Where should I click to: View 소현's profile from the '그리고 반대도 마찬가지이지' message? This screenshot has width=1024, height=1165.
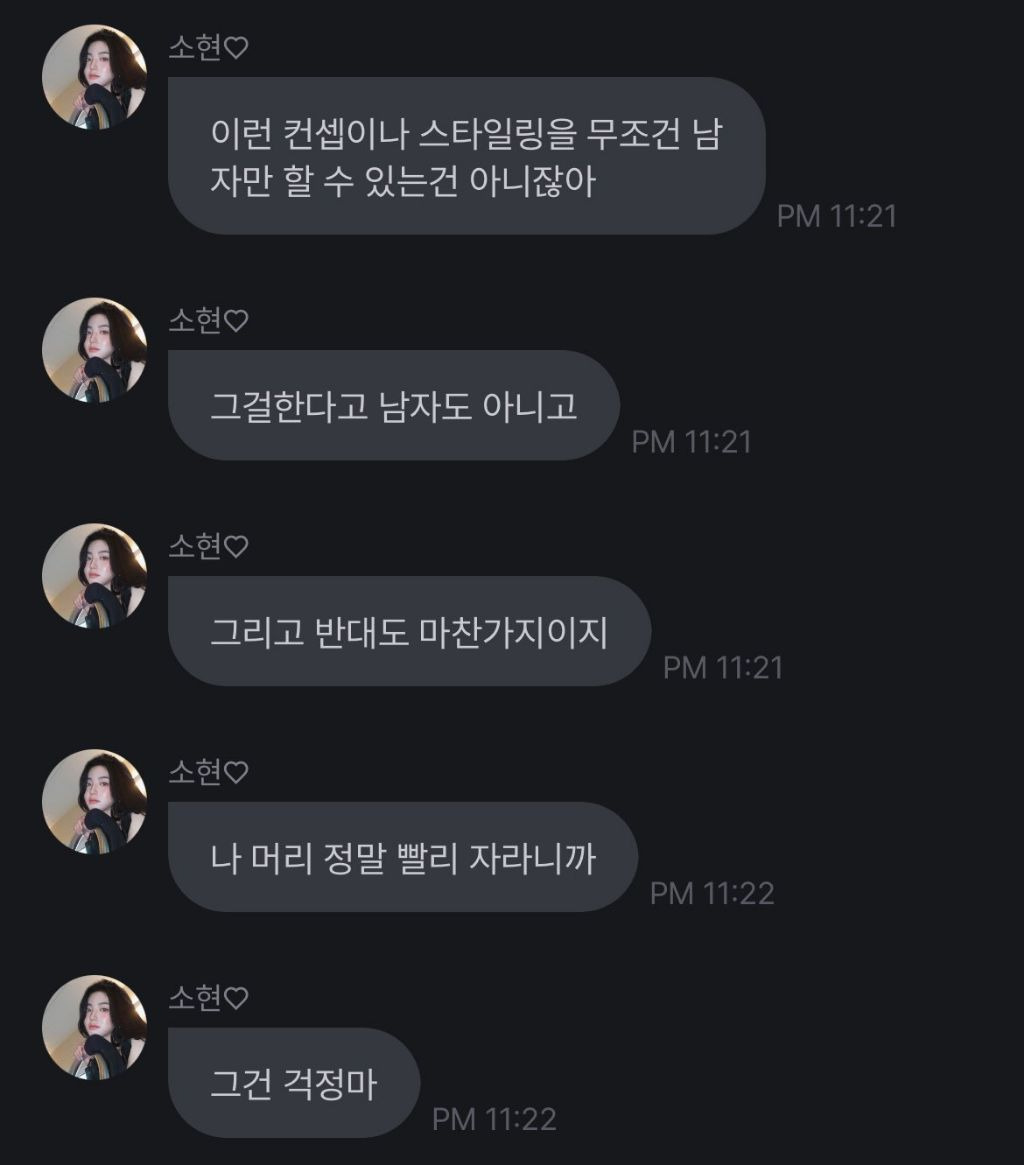coord(95,576)
